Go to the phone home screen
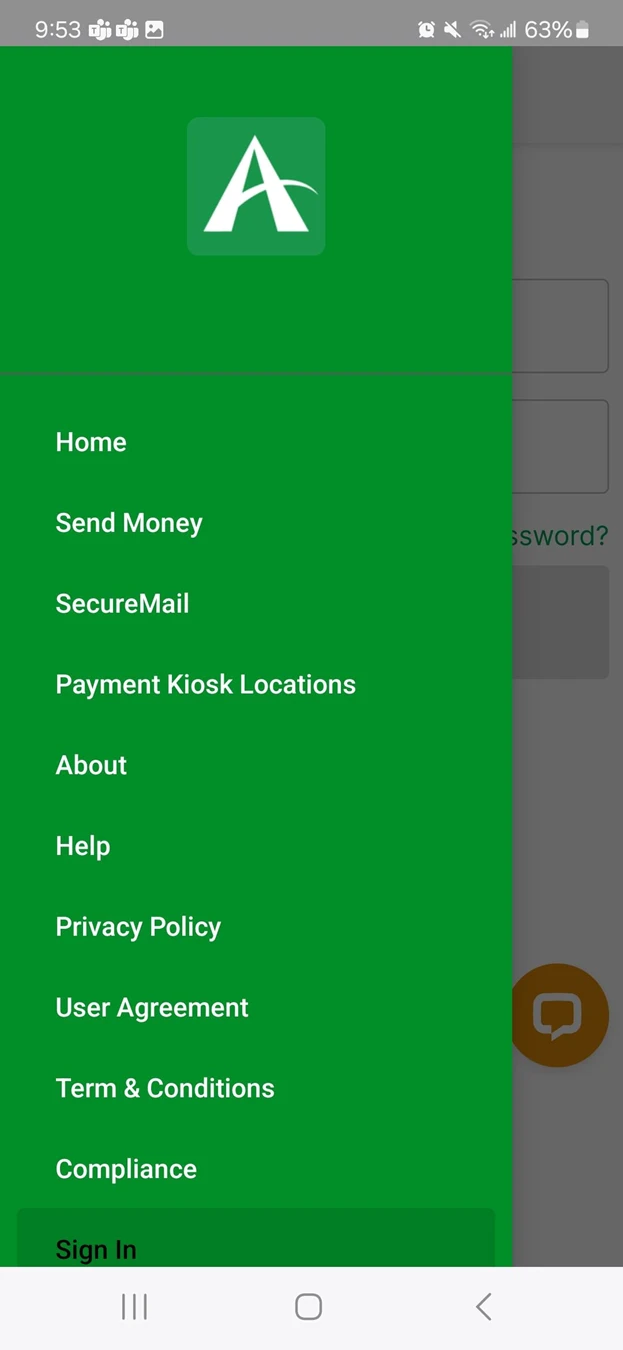Screen dimensions: 623x1350 click(309, 1307)
